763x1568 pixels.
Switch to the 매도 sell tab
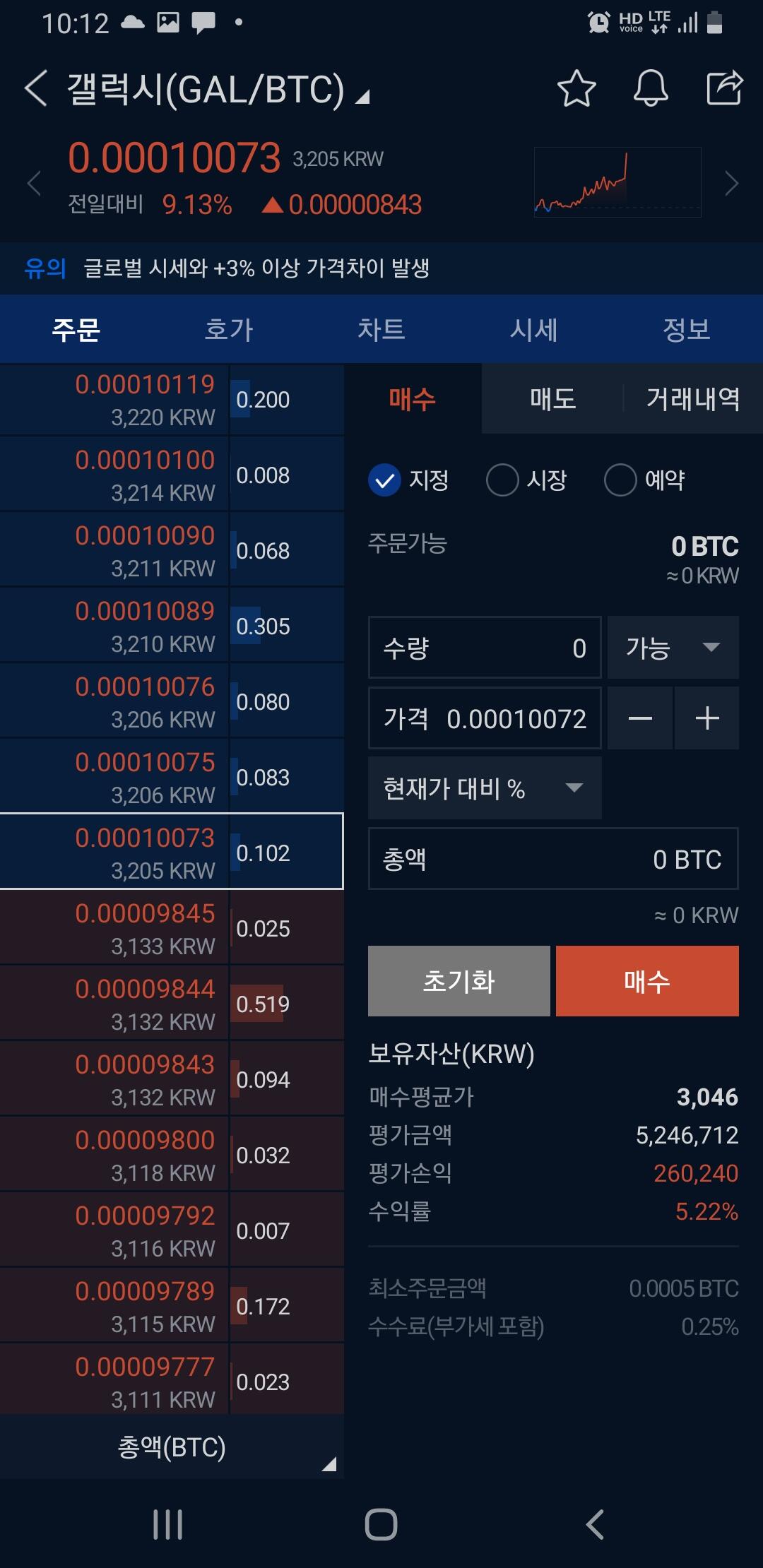tap(552, 399)
